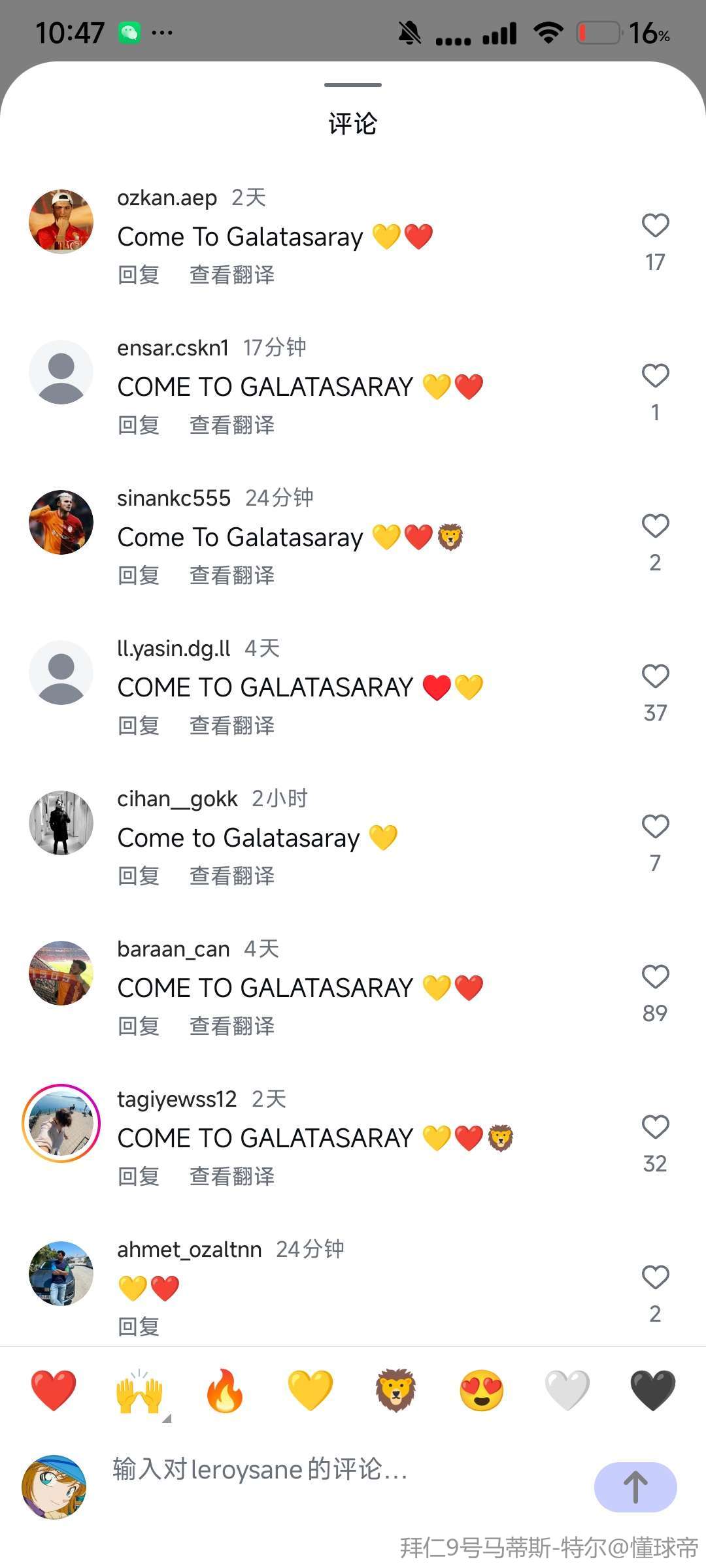Screen dimensions: 706x1568
Task: Insert the red heart quick emoji
Action: [54, 1390]
